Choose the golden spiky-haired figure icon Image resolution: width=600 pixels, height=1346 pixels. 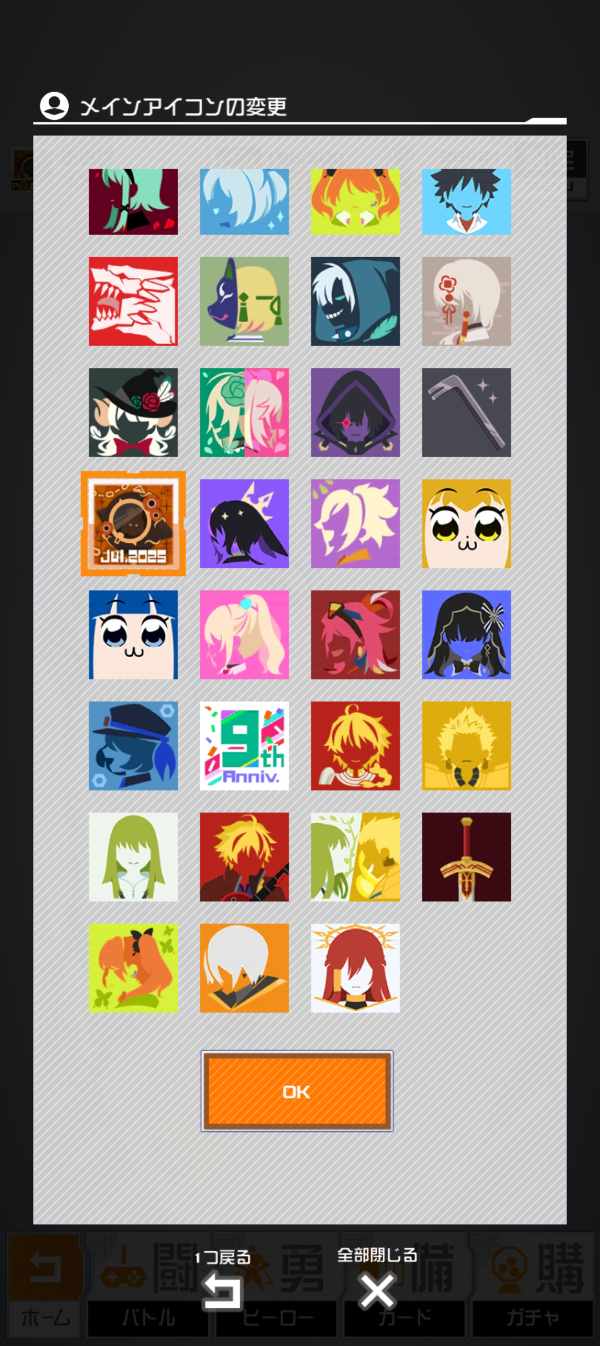[x=466, y=745]
